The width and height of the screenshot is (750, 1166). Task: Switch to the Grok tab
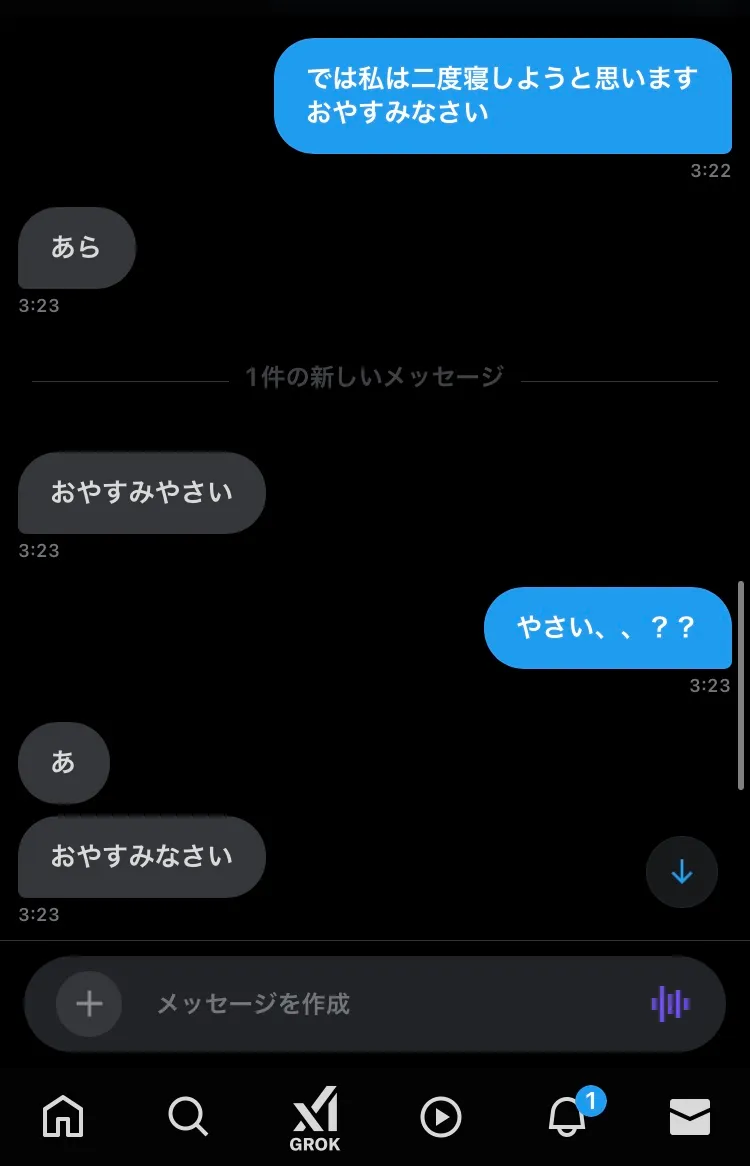(315, 1118)
